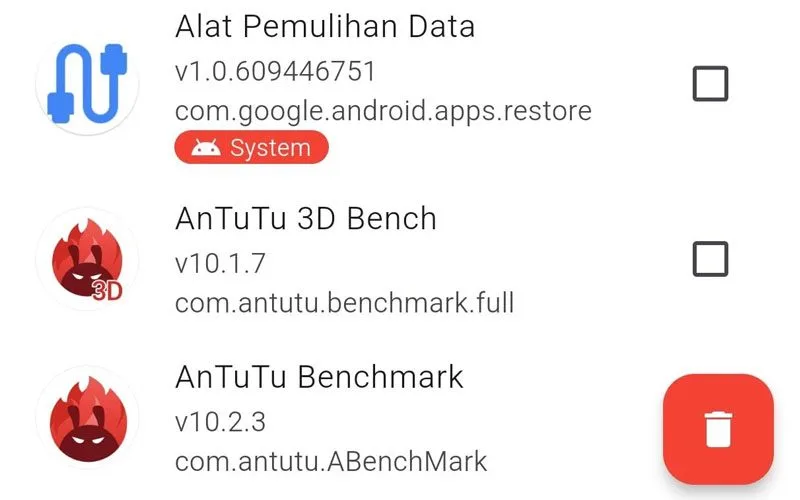Tap the red trash delete button

(x=718, y=429)
